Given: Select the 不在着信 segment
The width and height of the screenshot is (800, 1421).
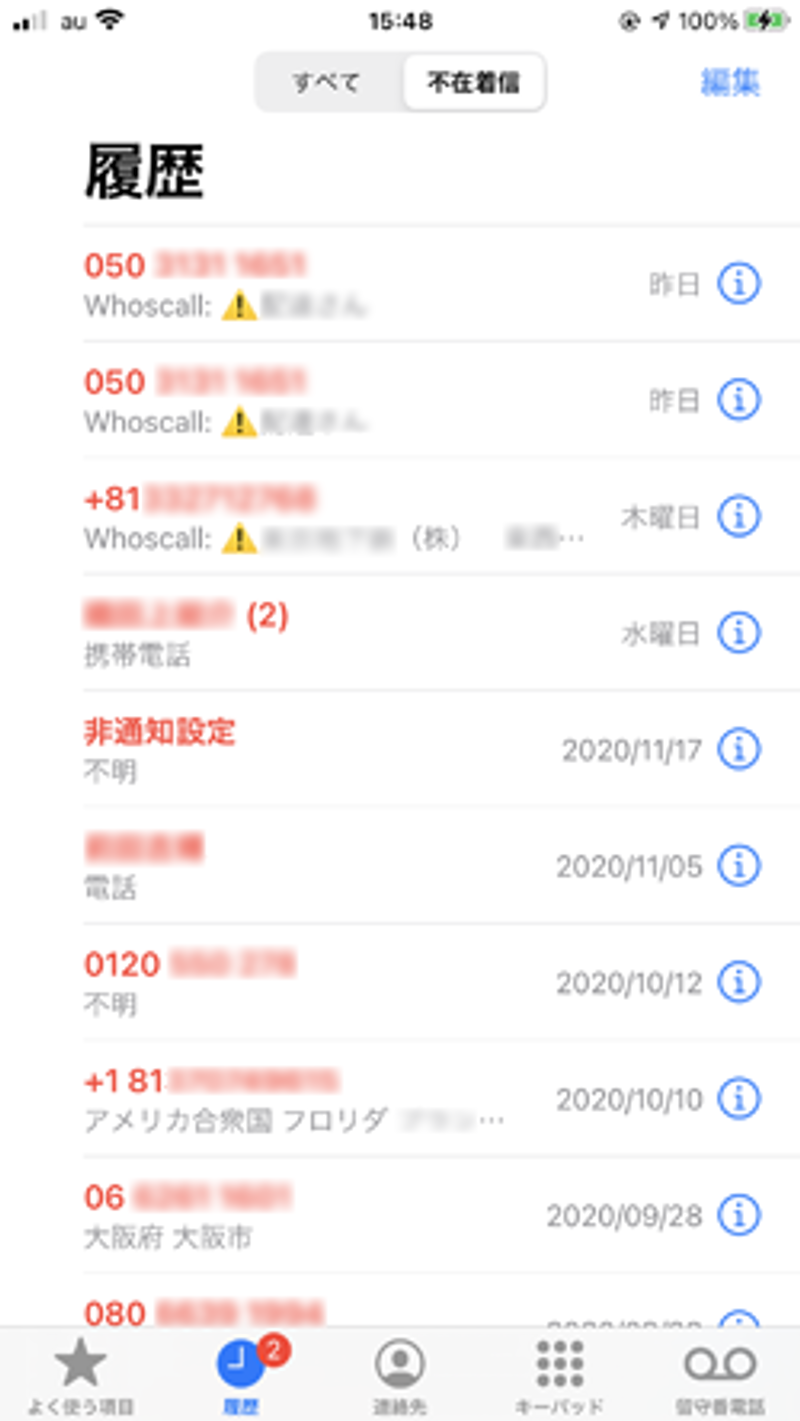Looking at the screenshot, I should pos(474,82).
